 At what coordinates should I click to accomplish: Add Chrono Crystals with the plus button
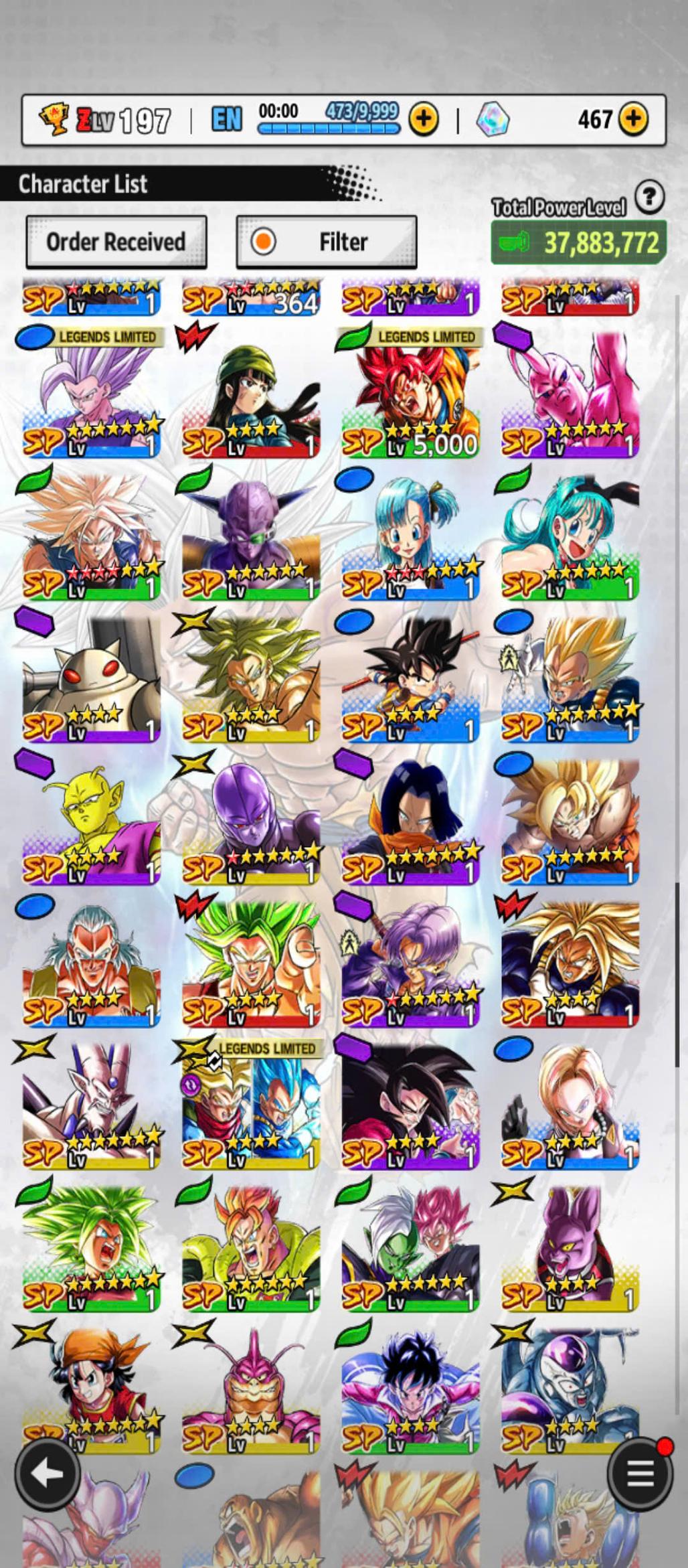(x=632, y=119)
